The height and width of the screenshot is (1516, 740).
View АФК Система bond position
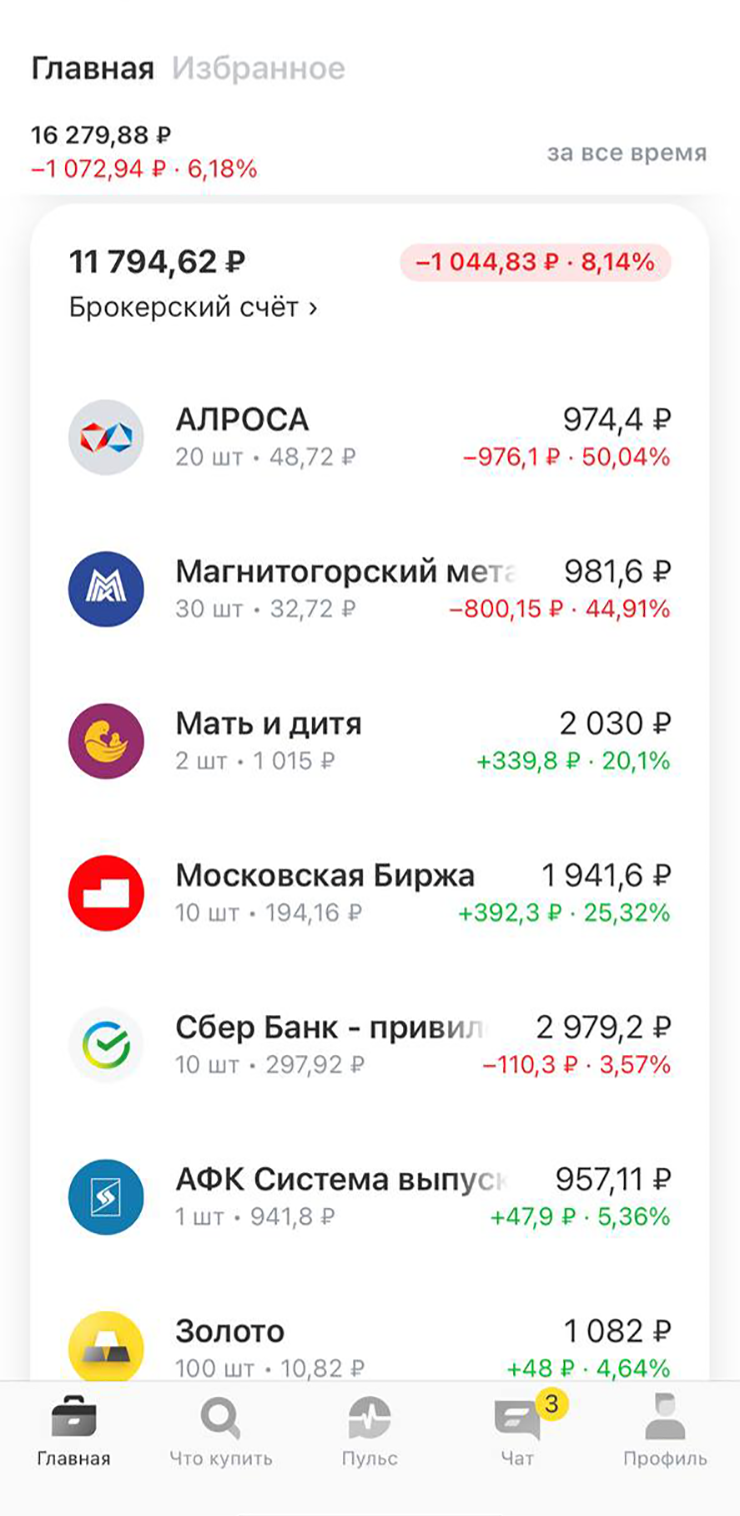click(x=370, y=1197)
